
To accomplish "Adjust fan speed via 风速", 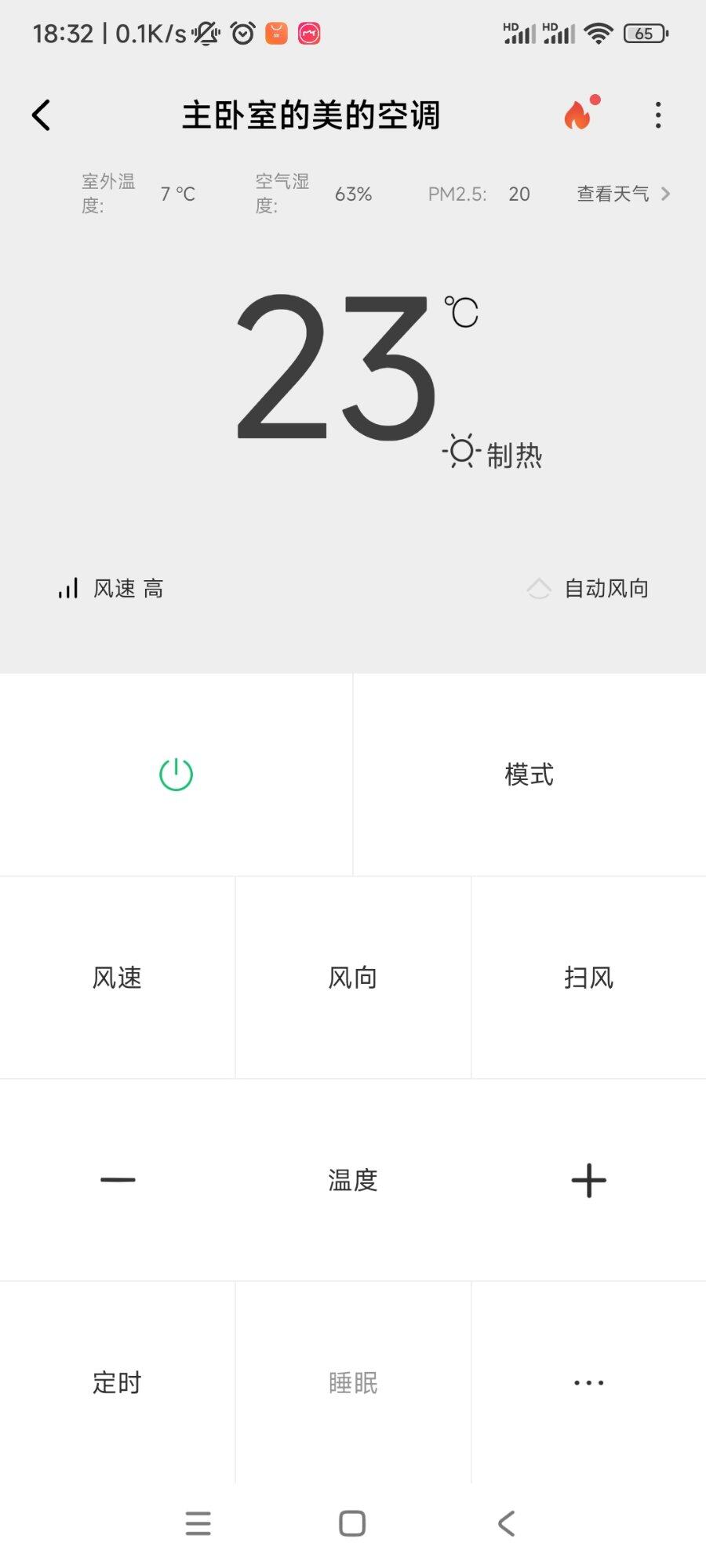I will pos(117,978).
